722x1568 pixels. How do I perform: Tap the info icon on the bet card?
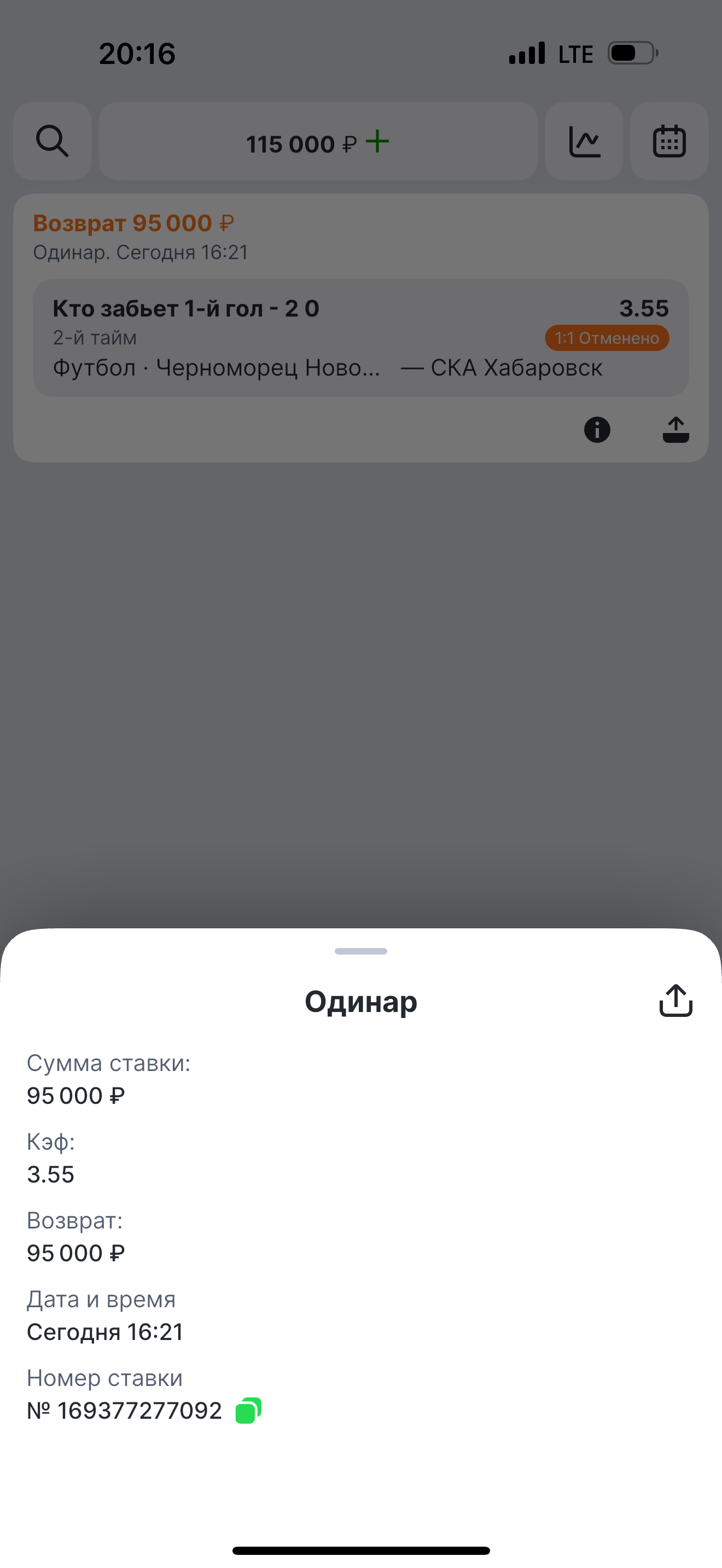coord(597,430)
